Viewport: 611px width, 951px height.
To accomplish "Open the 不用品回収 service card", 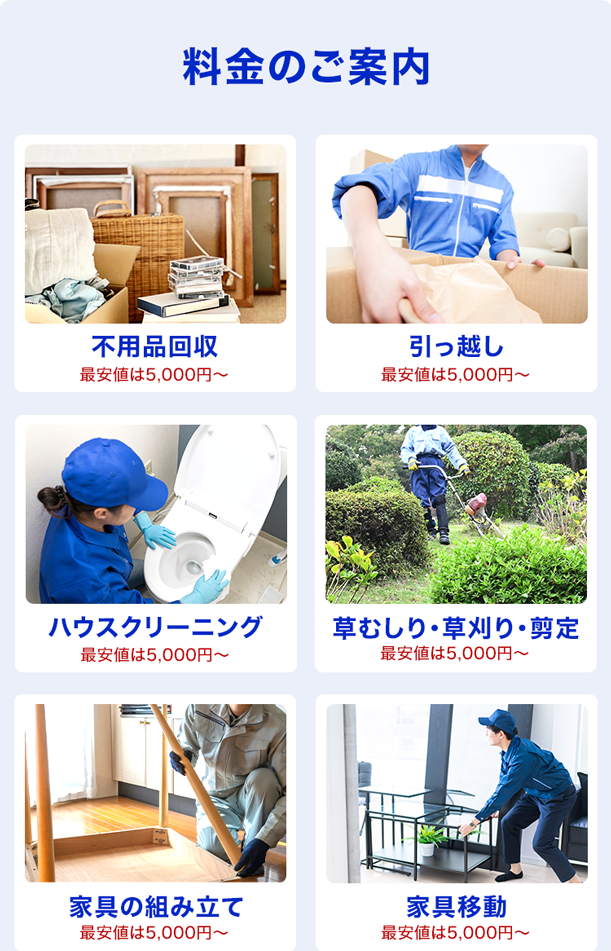I will [155, 263].
